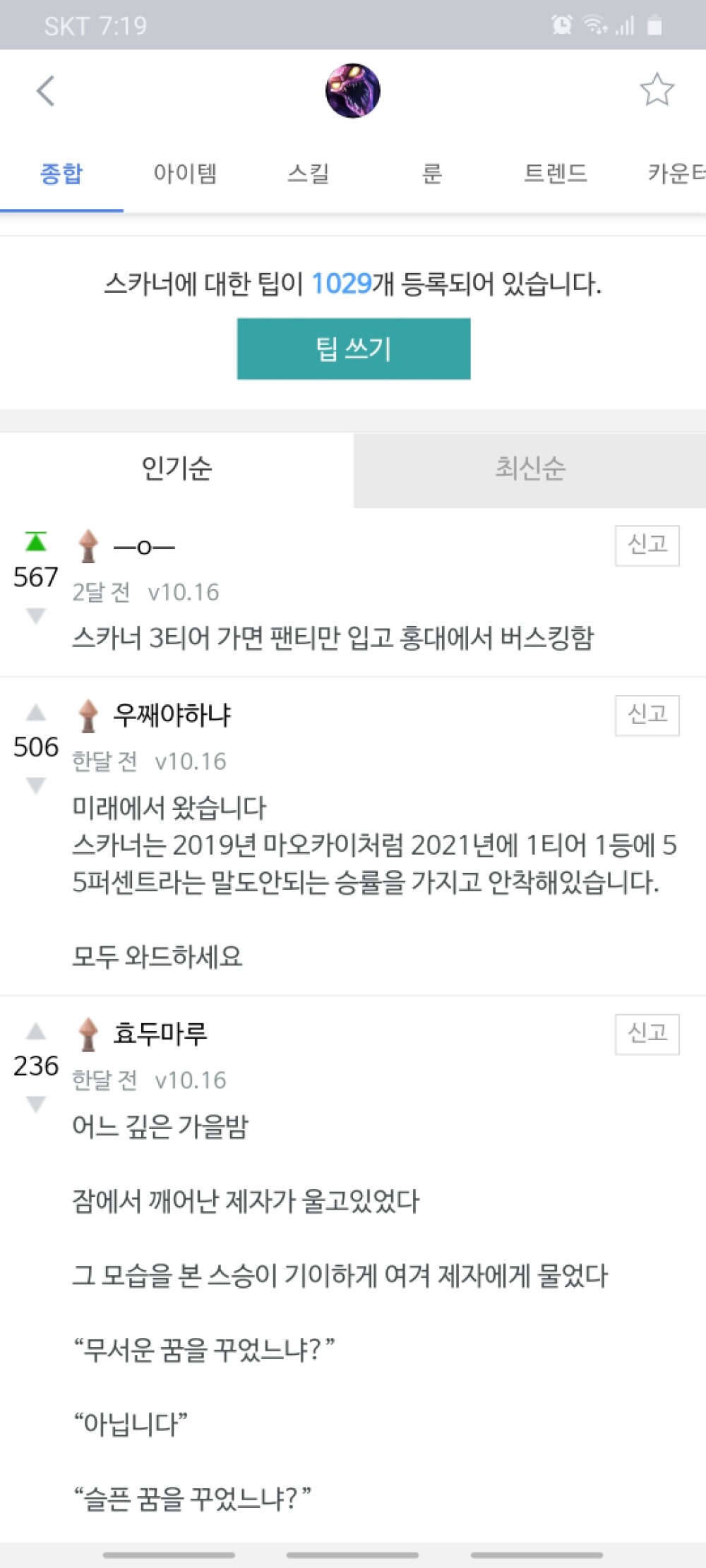Image resolution: width=706 pixels, height=1568 pixels.
Task: Report the tip by 우째야하냐
Action: tap(647, 715)
